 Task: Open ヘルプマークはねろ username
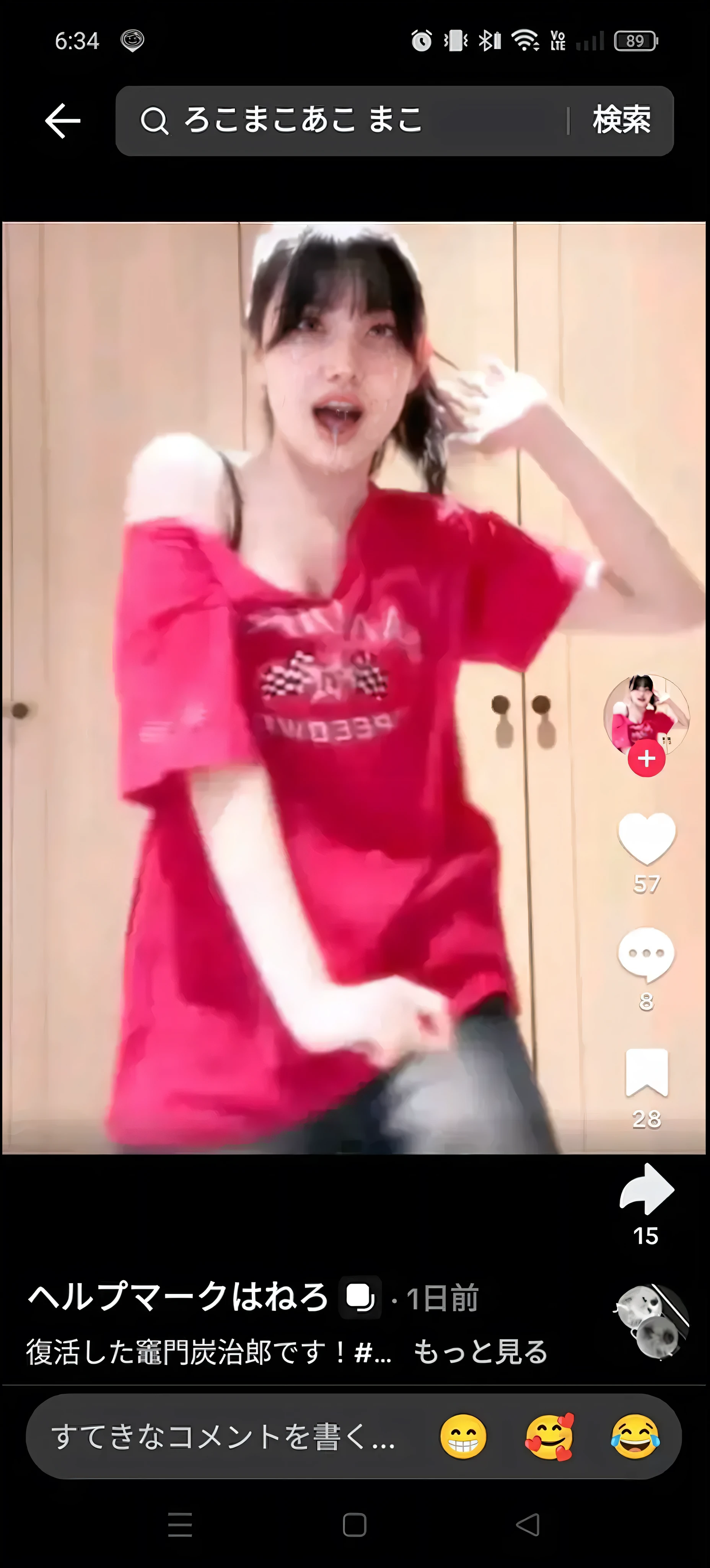pyautogui.click(x=177, y=1297)
